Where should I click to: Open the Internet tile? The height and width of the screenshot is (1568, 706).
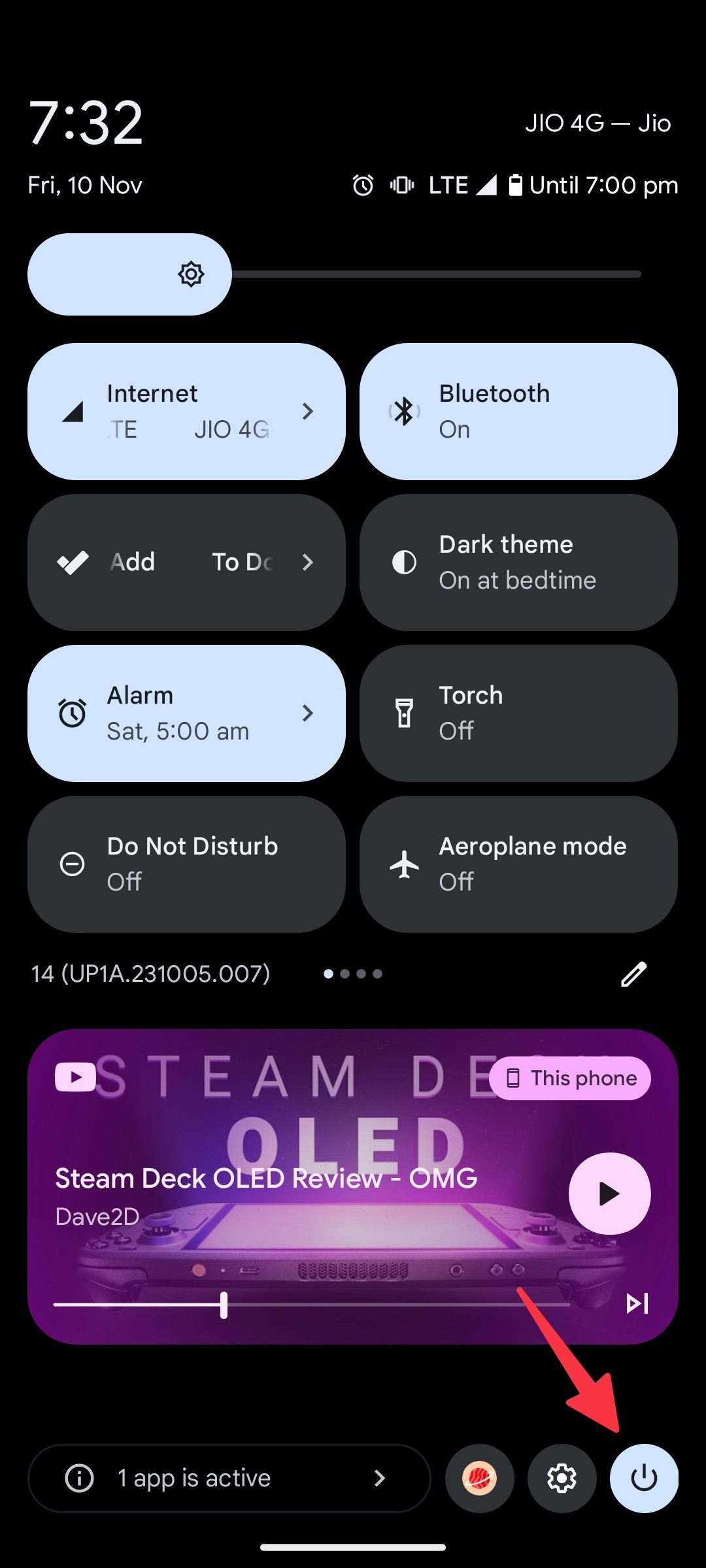pos(186,412)
